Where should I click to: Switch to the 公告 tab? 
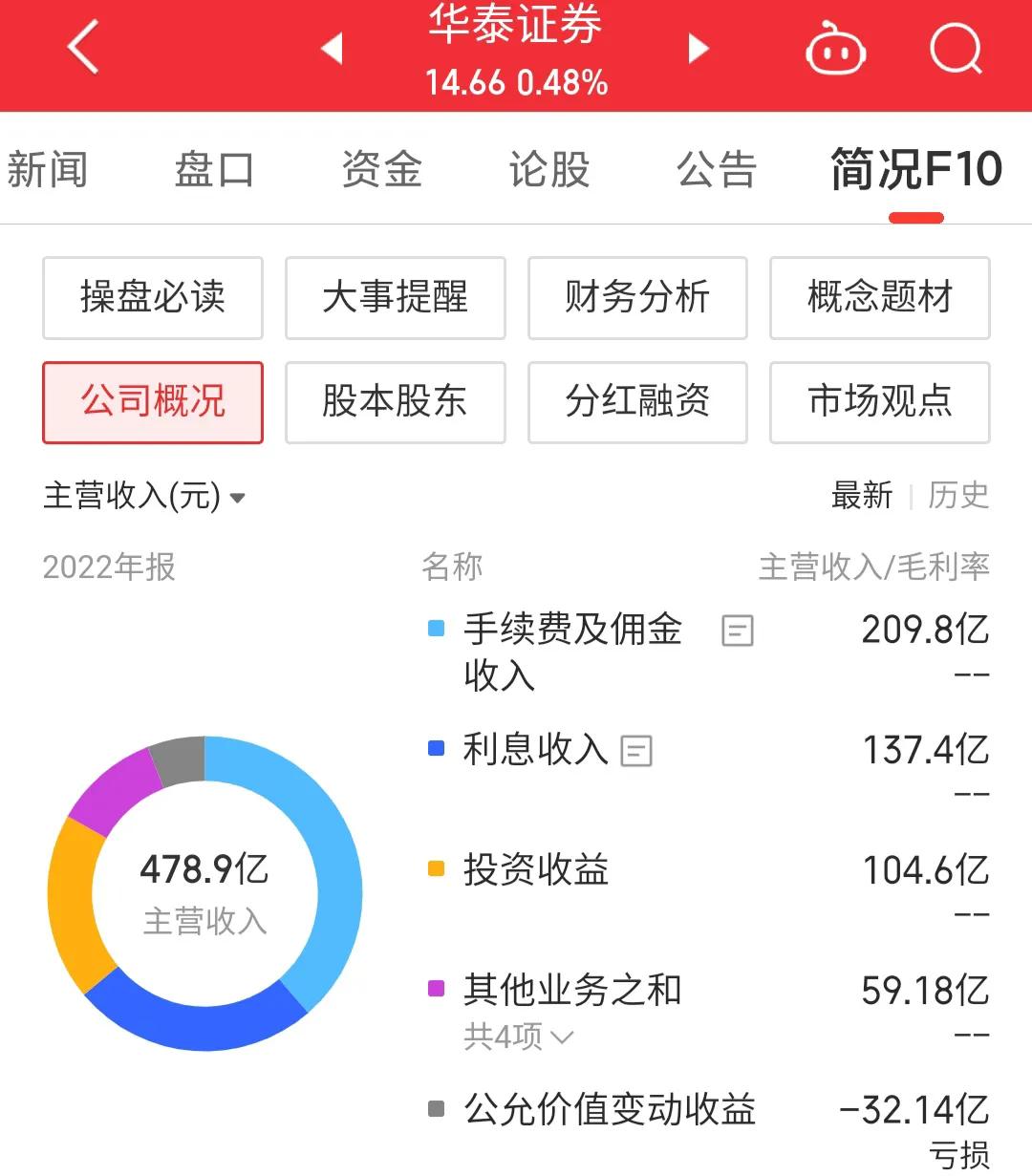pyautogui.click(x=716, y=169)
